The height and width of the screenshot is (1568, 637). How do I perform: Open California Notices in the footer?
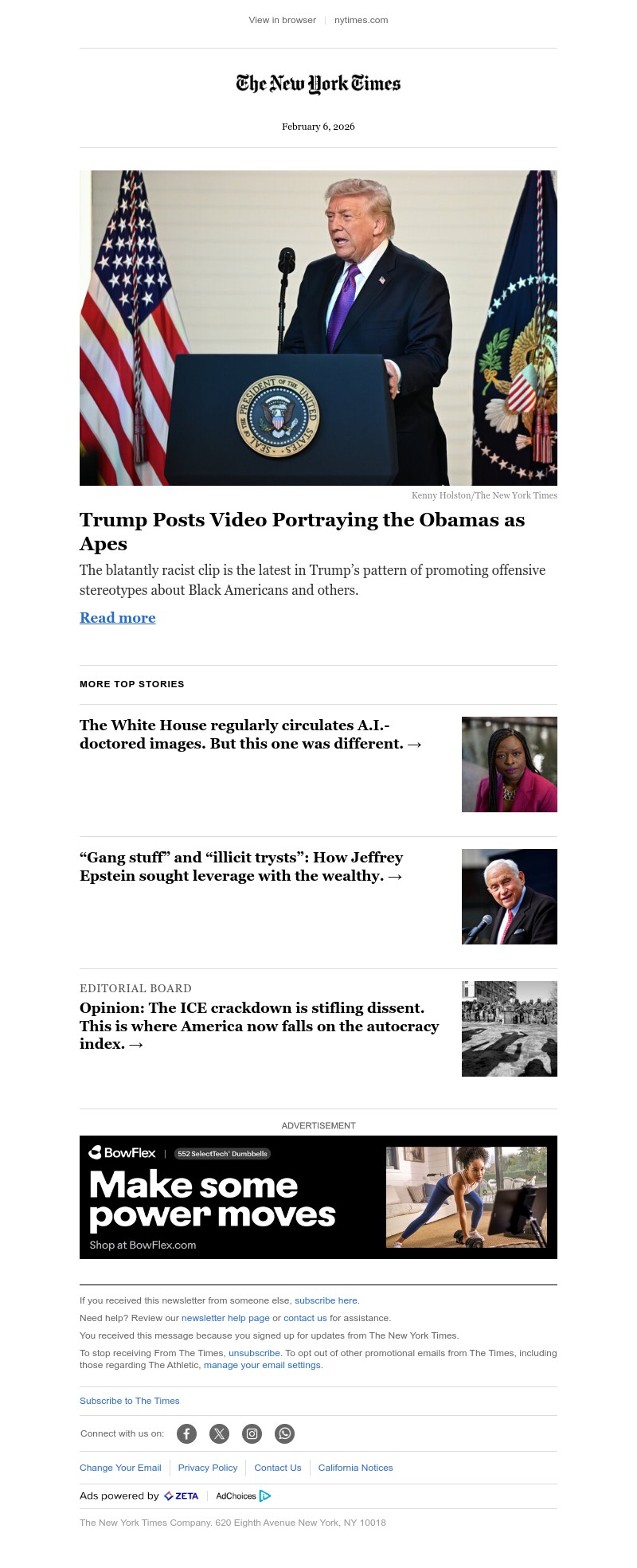pyautogui.click(x=355, y=1467)
